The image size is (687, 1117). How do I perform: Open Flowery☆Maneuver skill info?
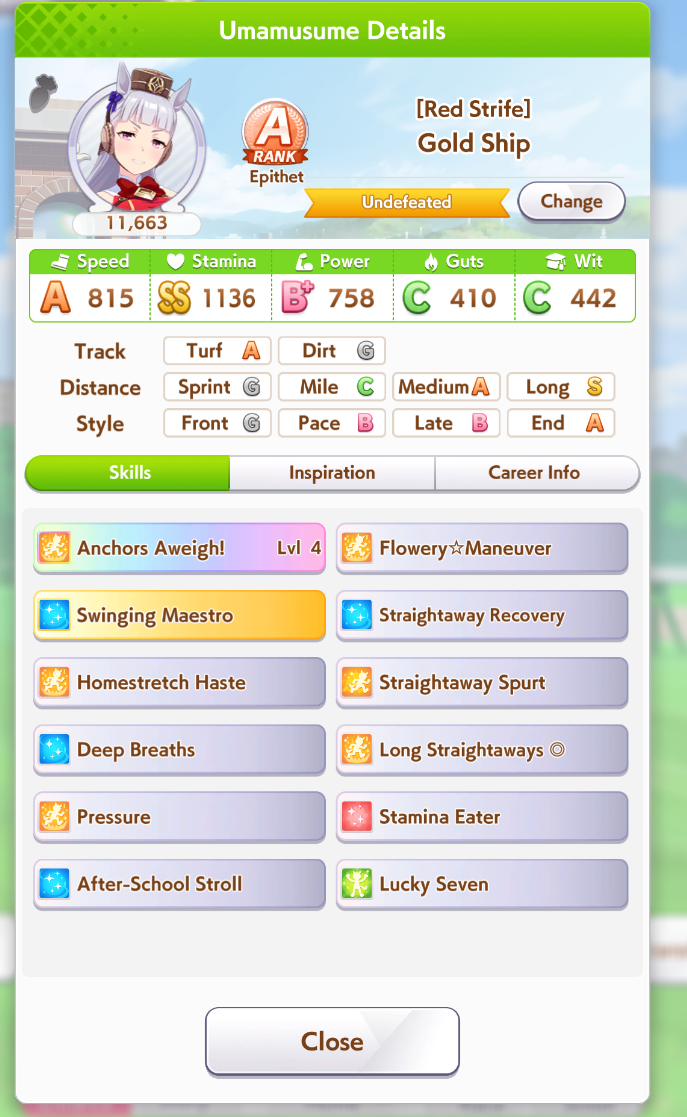pos(482,548)
